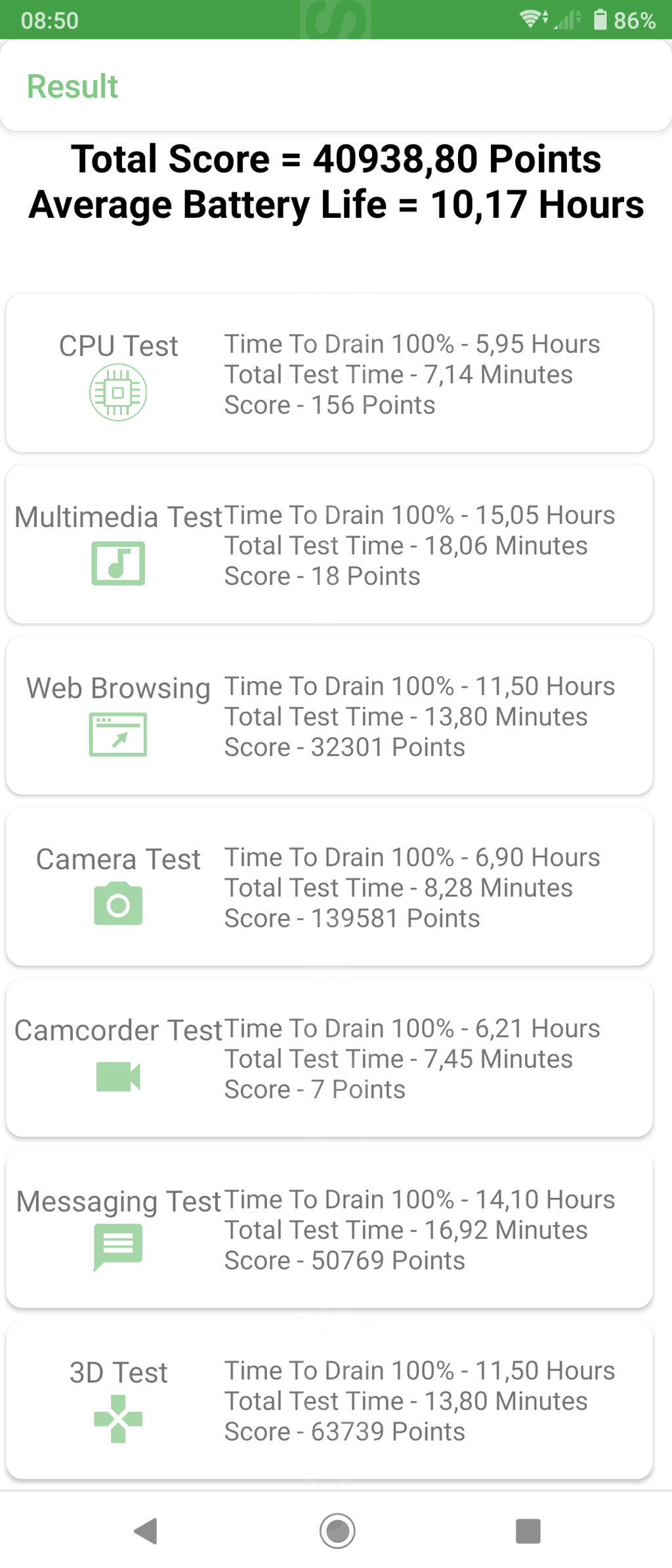Tap the Messaging Test result card
This screenshot has width=672, height=1568.
point(329,1229)
